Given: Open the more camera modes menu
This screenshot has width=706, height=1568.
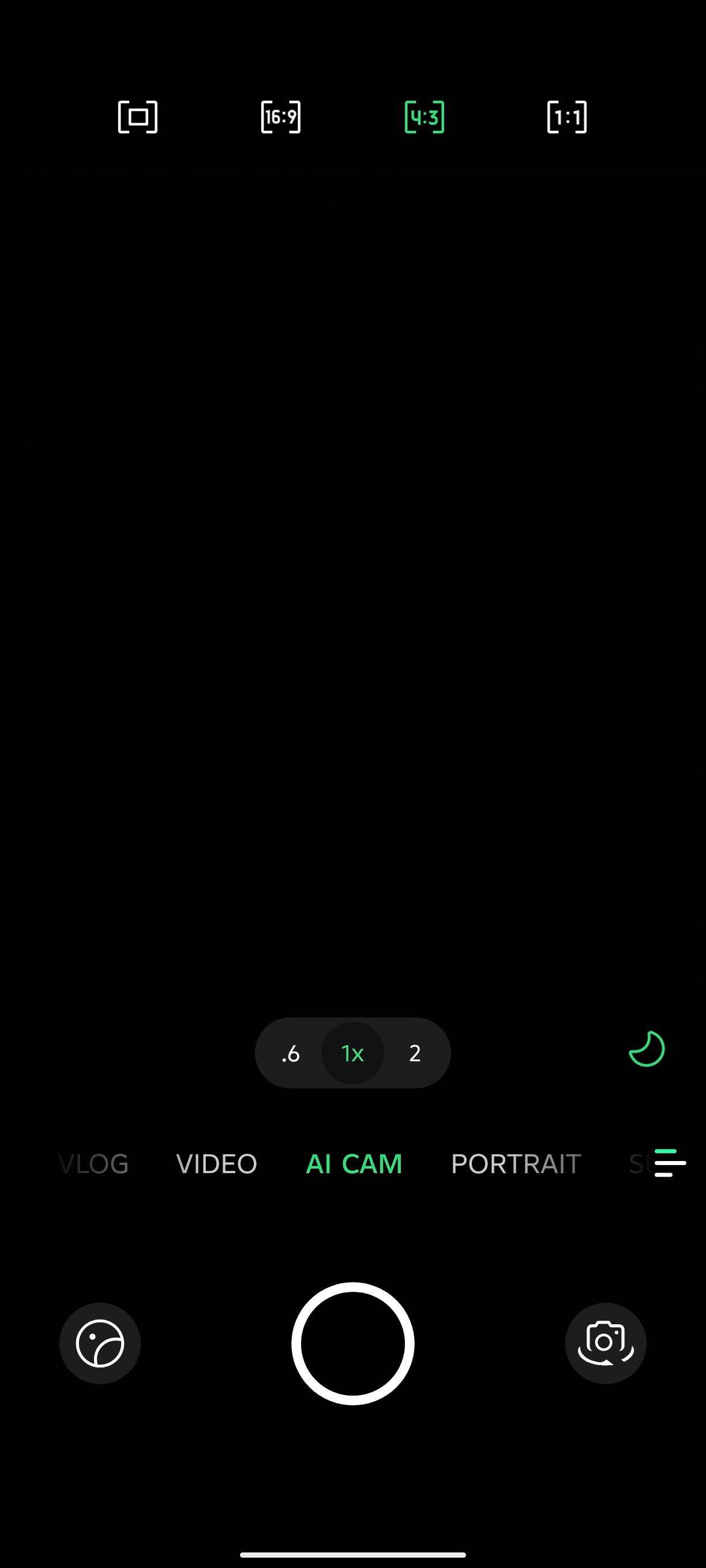Looking at the screenshot, I should coord(670,1163).
